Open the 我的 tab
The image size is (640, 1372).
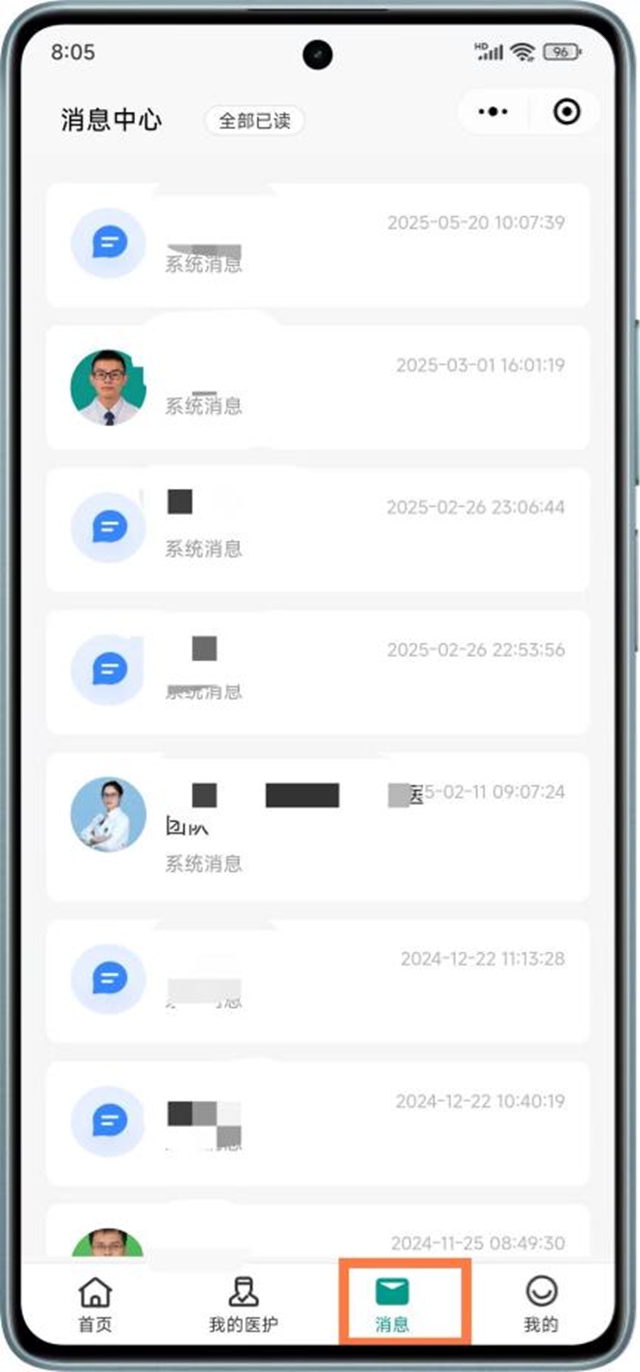coord(540,1305)
